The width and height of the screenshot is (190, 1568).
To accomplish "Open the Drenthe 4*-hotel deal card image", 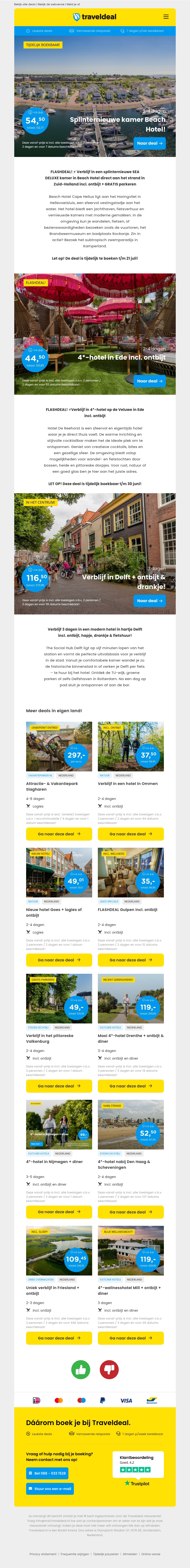I will click(x=131, y=998).
